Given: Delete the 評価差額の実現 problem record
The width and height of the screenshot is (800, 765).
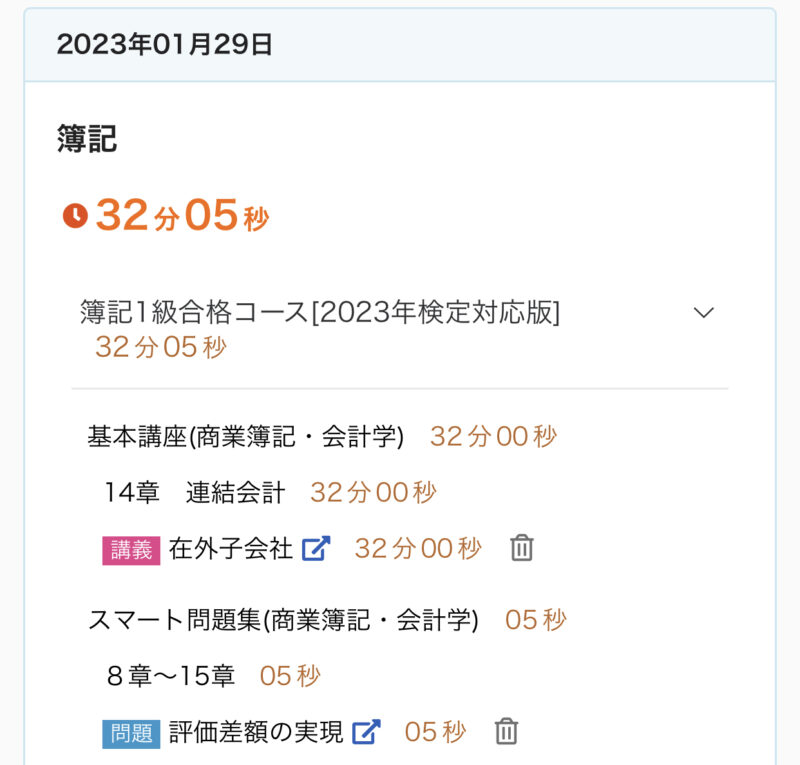Looking at the screenshot, I should [x=507, y=732].
